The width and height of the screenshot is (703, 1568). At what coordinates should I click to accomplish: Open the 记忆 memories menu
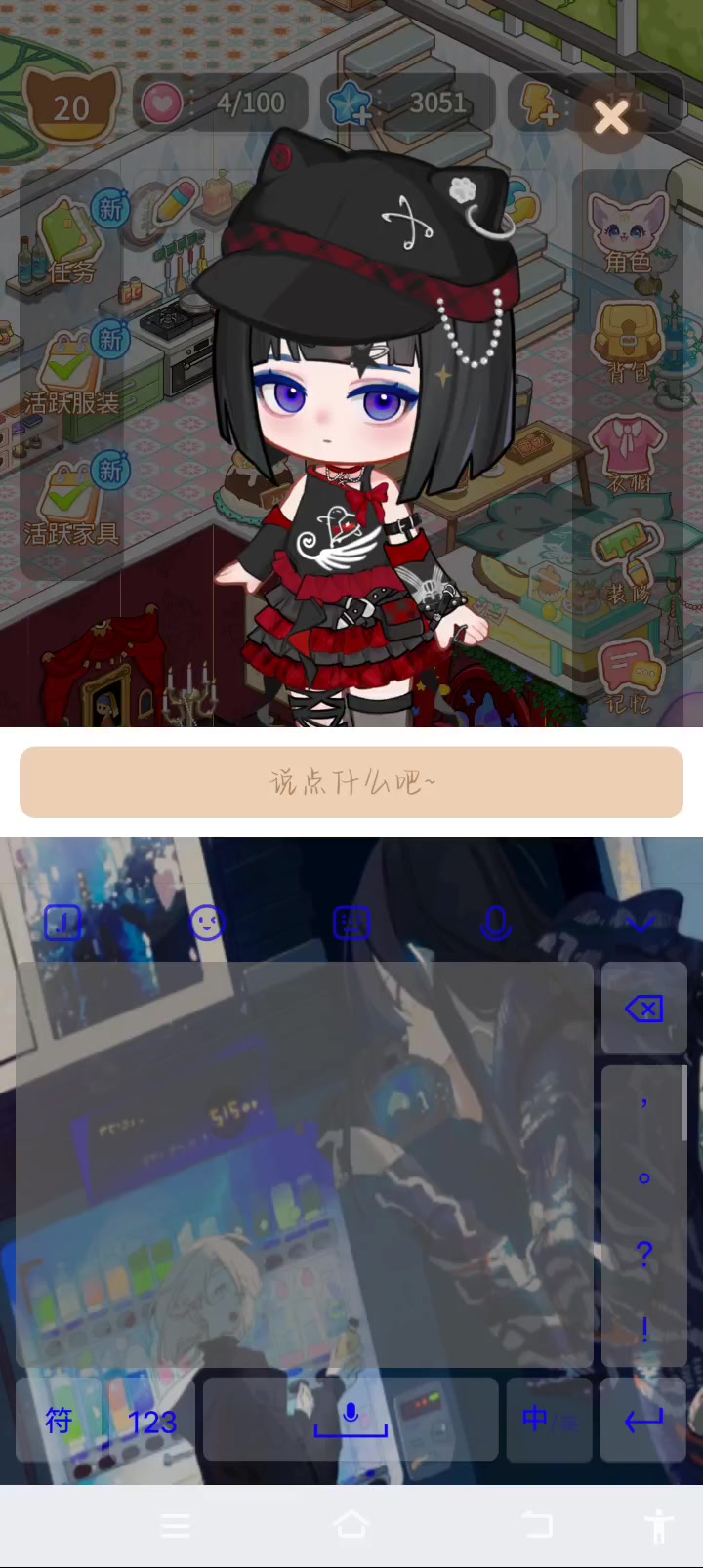[628, 676]
